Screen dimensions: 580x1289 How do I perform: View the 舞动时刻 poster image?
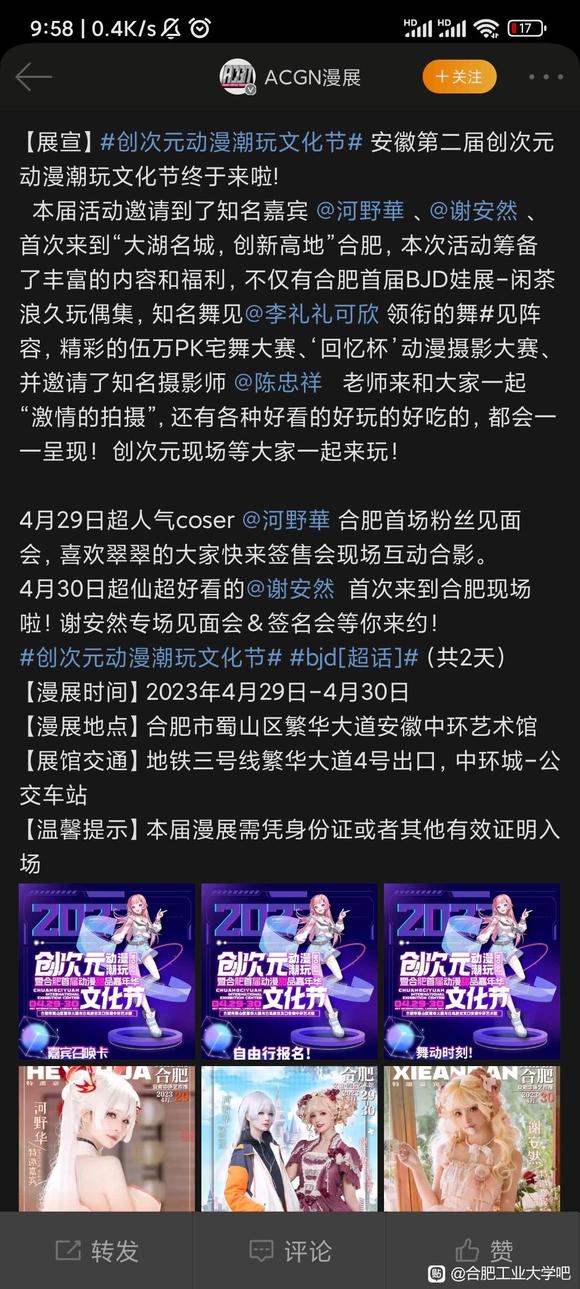[x=472, y=972]
